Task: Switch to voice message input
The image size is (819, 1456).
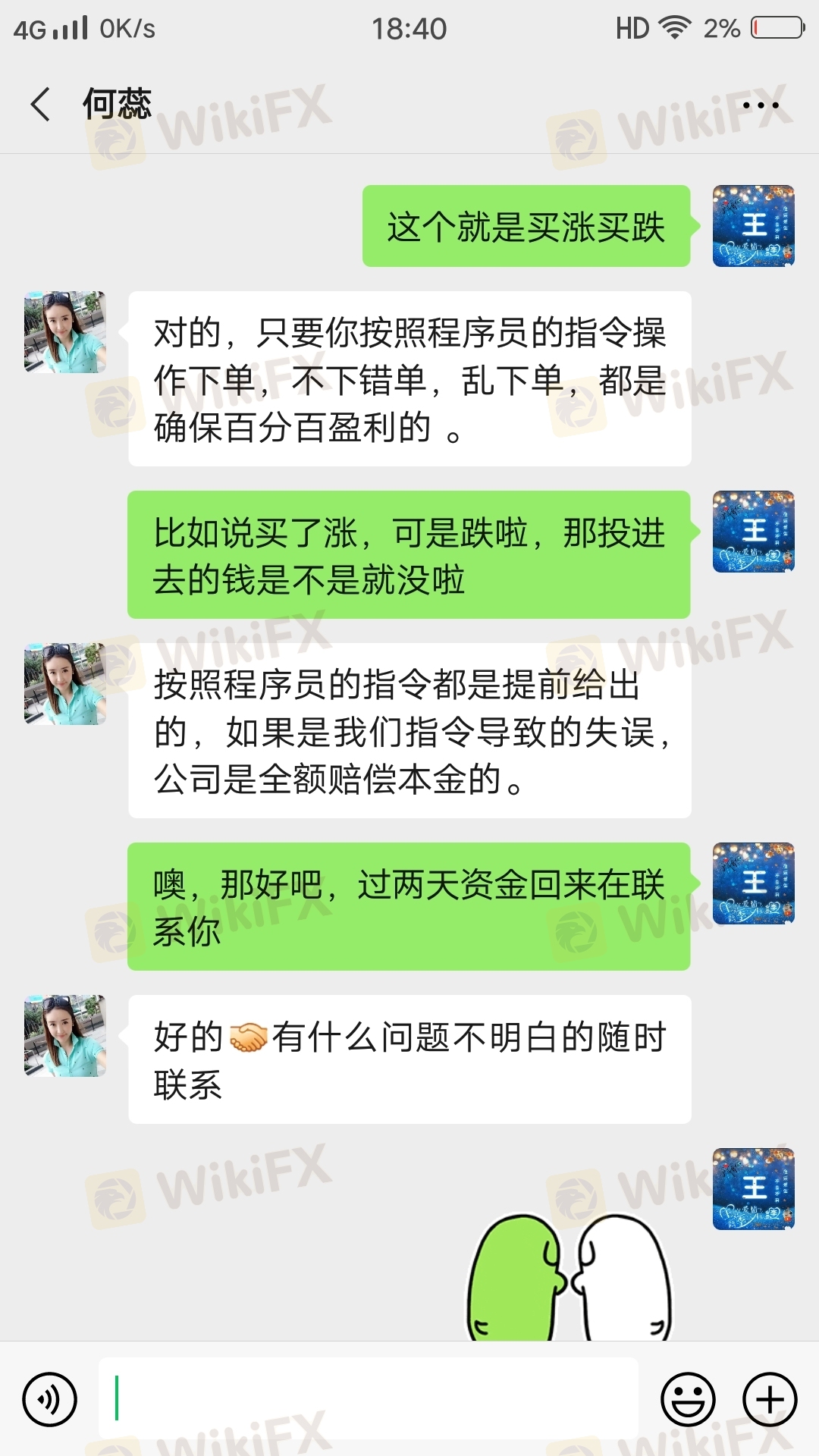Action: pos(50,1399)
